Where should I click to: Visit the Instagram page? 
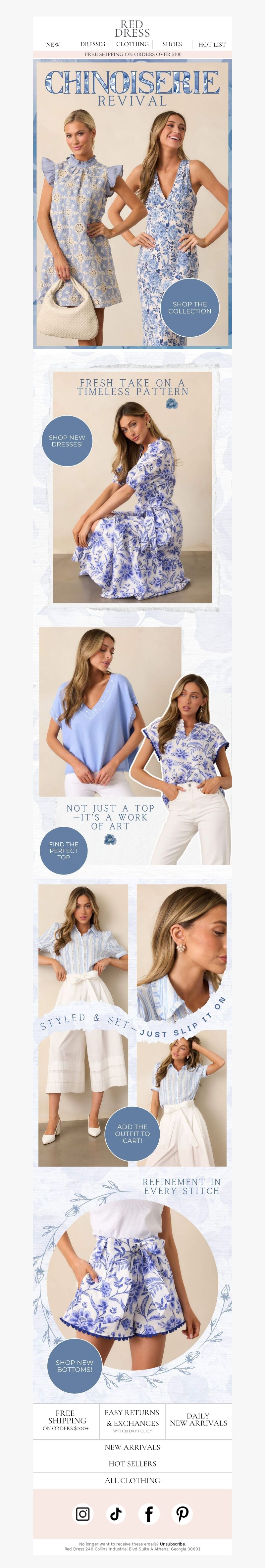pyautogui.click(x=83, y=1513)
